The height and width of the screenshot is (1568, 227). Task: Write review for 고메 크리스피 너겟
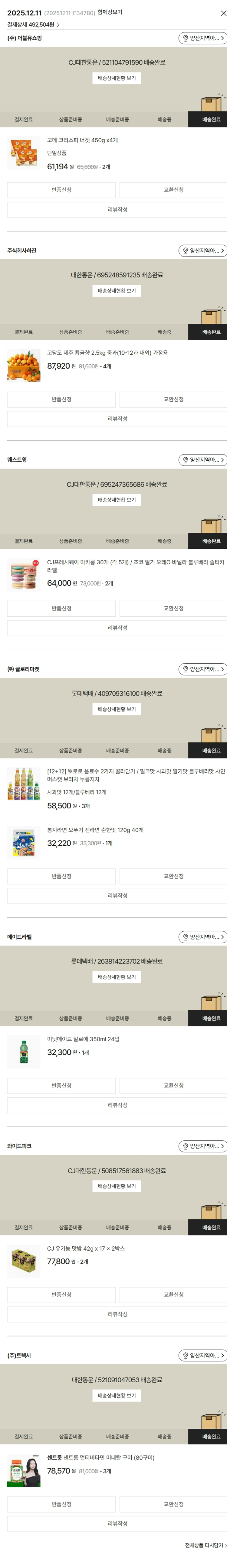(117, 210)
